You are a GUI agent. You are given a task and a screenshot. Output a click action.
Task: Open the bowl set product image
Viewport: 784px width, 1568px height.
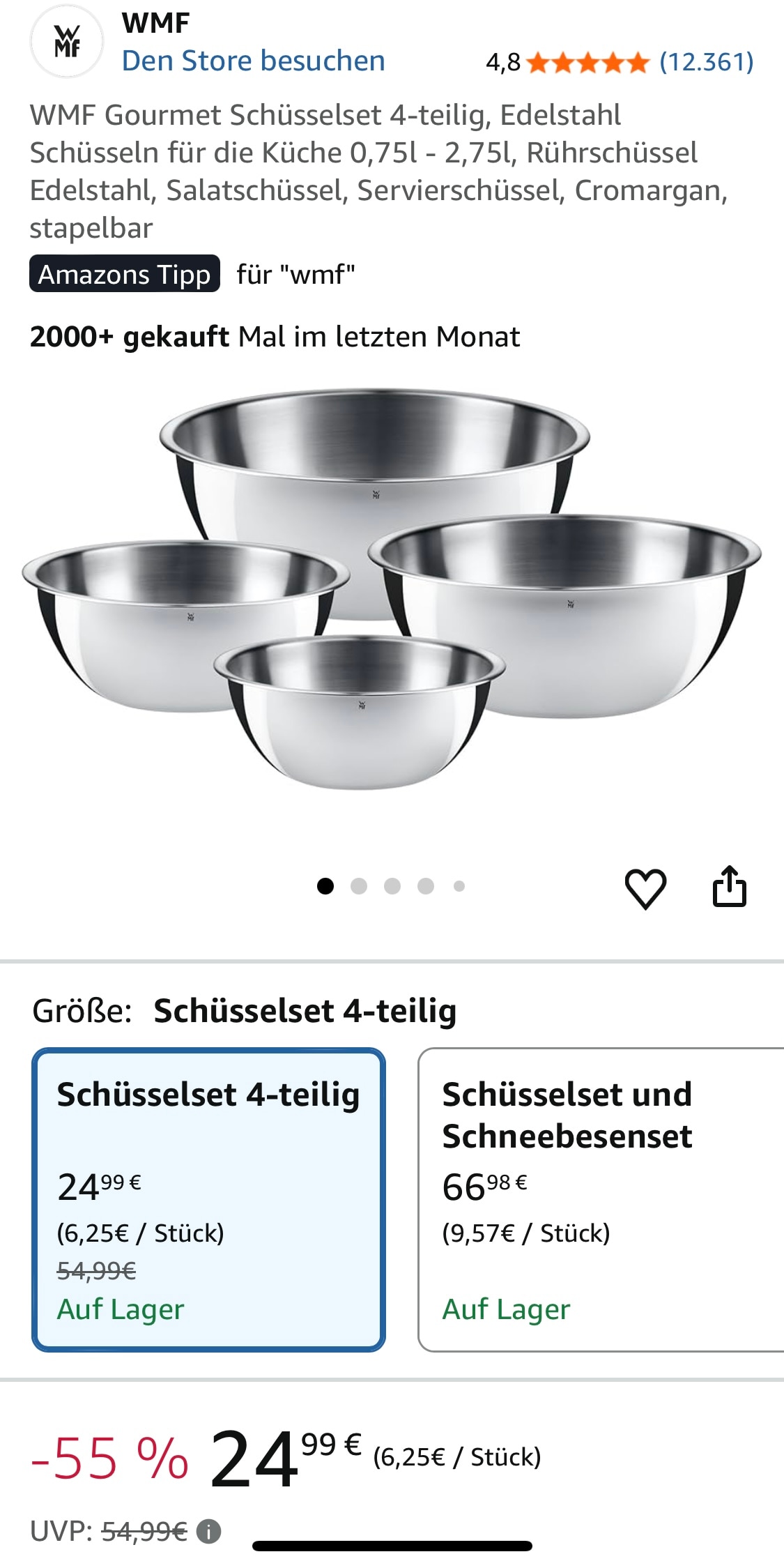point(390,589)
